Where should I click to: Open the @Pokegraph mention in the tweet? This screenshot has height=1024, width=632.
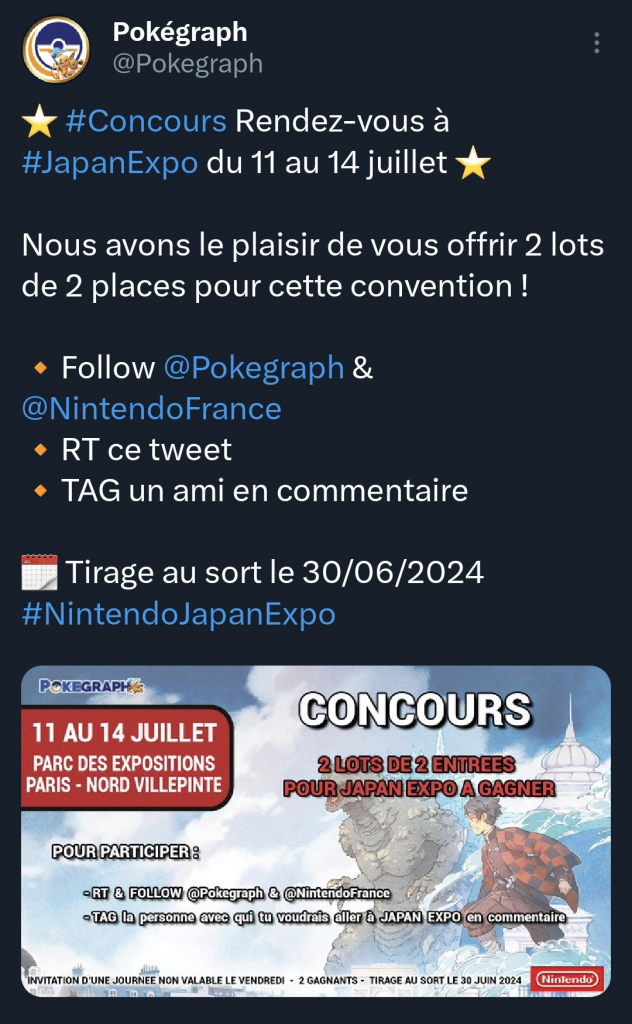pos(254,368)
